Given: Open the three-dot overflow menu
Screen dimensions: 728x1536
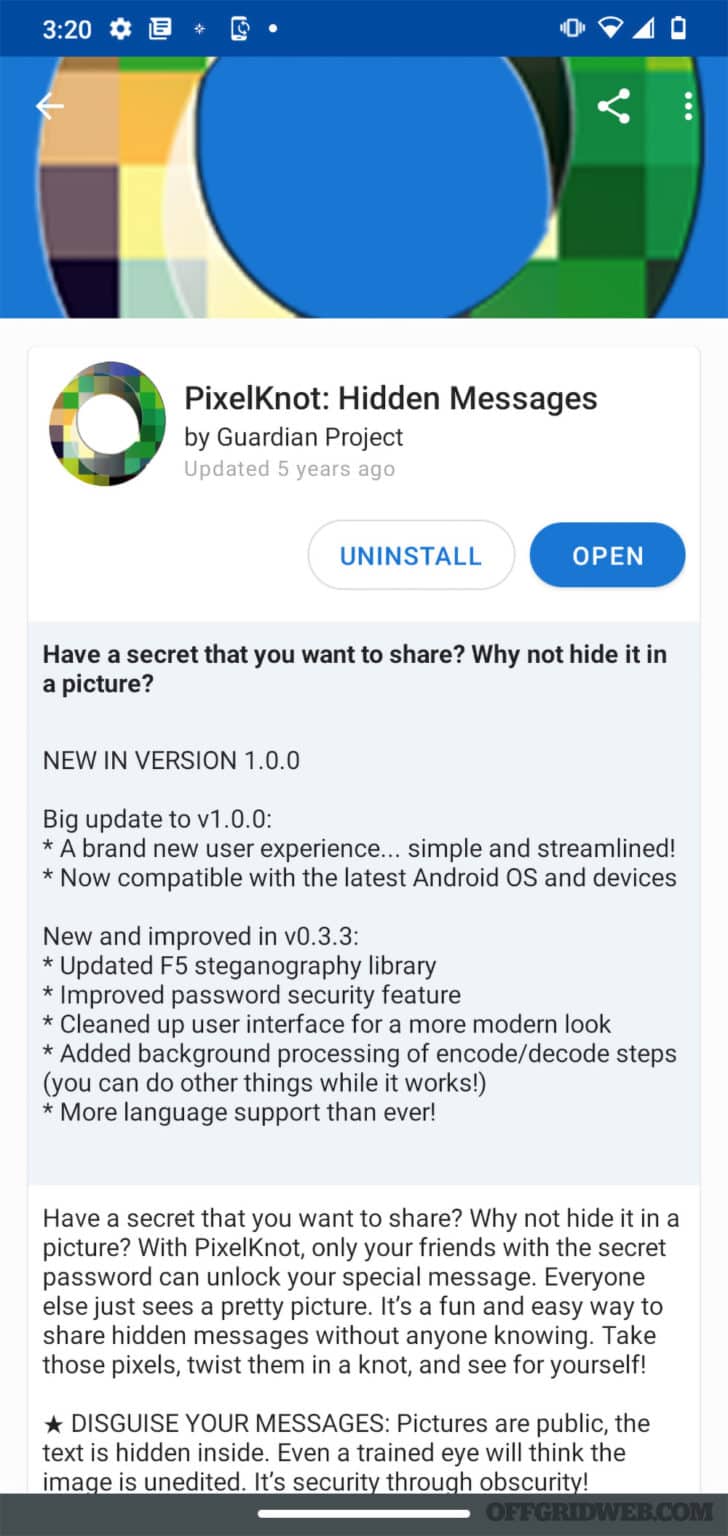Looking at the screenshot, I should (688, 106).
